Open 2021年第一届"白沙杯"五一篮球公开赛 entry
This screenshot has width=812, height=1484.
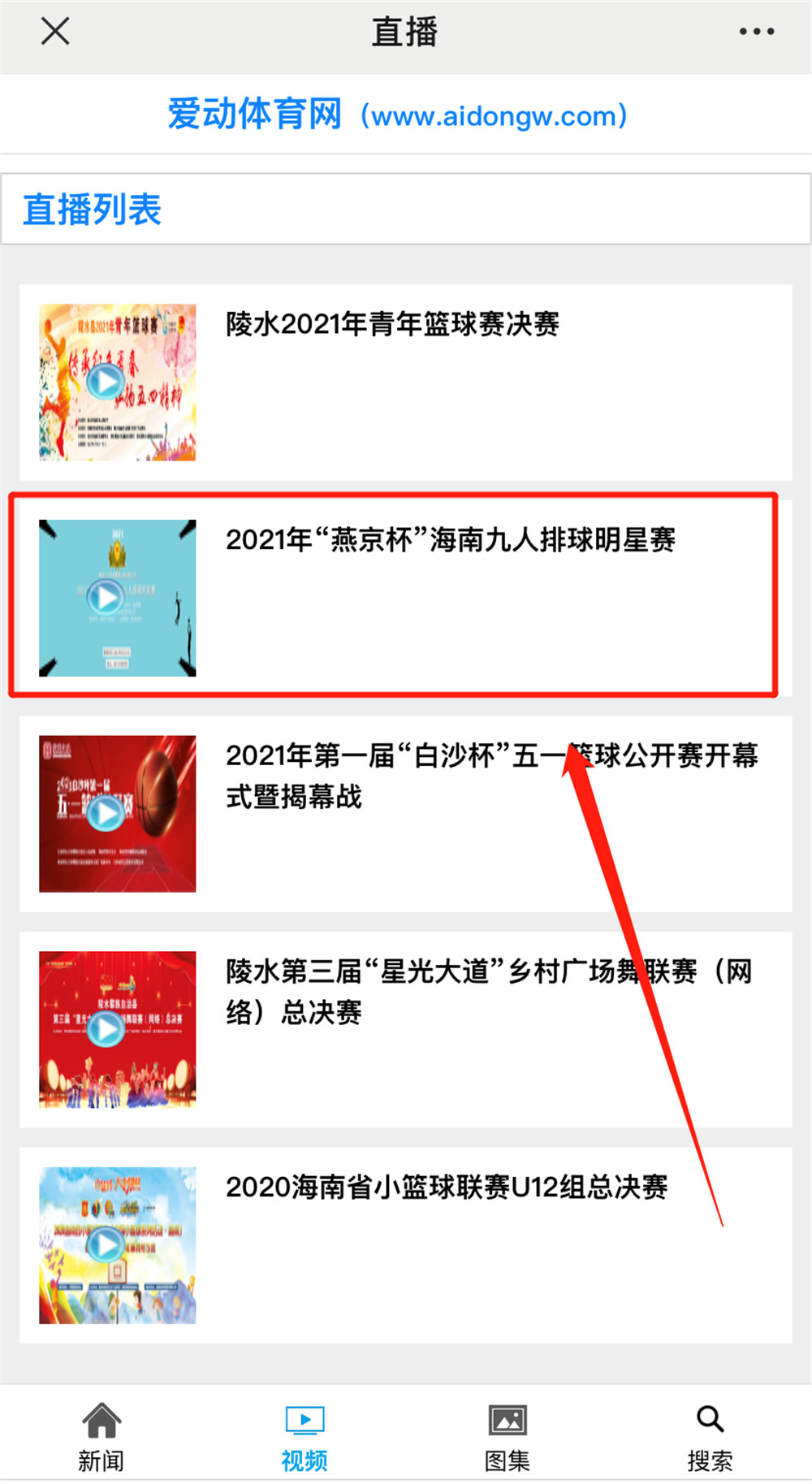[490, 775]
